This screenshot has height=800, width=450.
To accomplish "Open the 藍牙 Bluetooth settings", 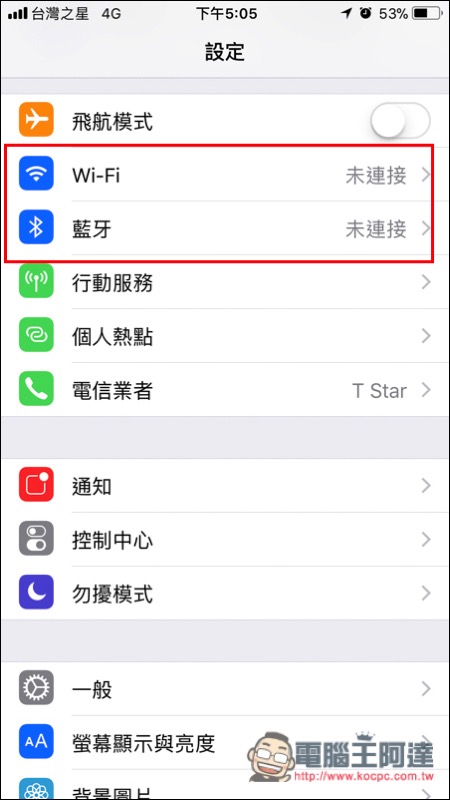I will click(x=225, y=228).
